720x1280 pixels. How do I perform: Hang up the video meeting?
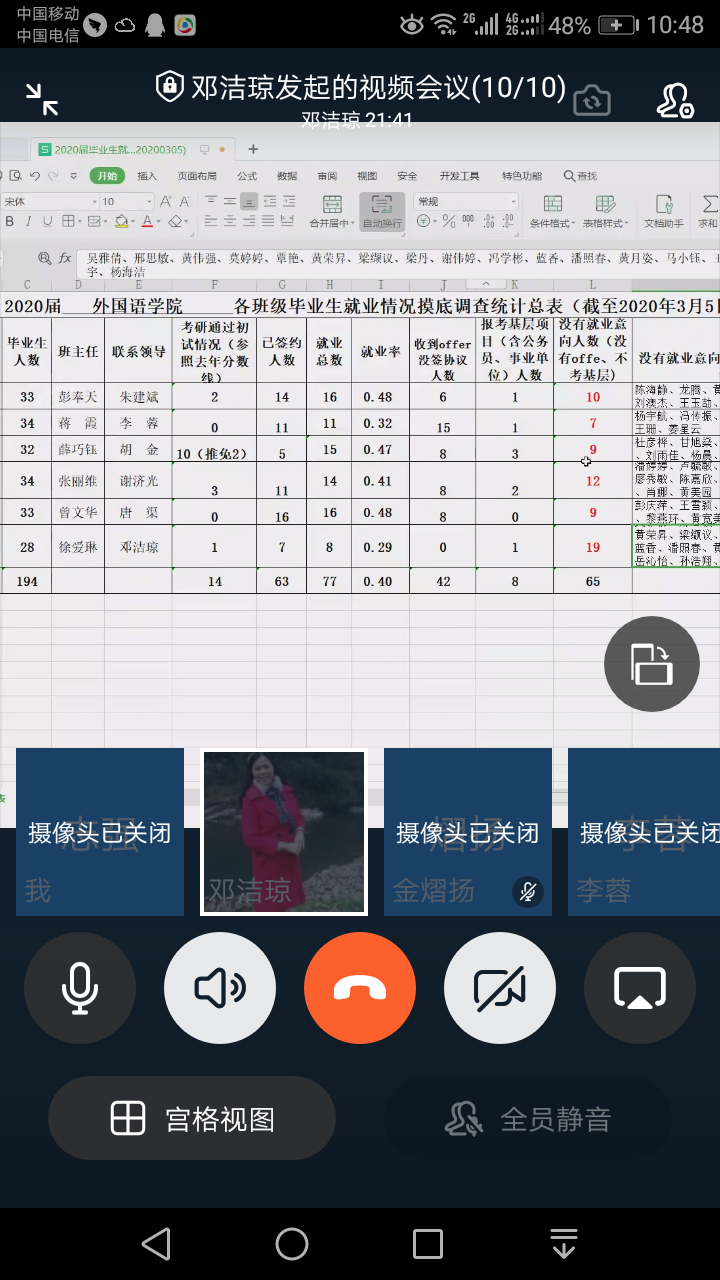point(360,988)
